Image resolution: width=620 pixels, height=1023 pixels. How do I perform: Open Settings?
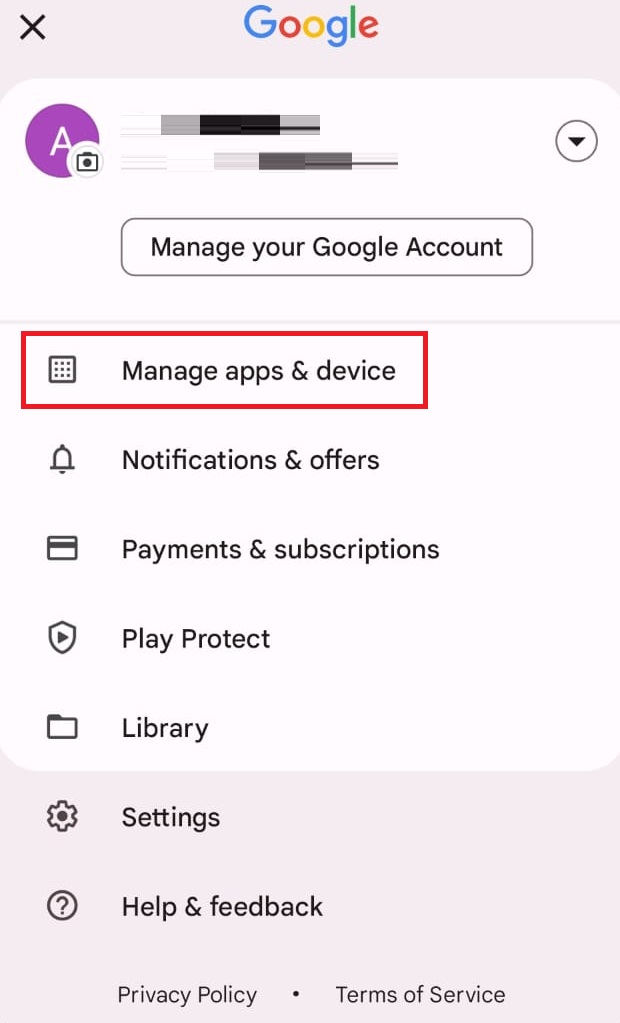pyautogui.click(x=170, y=817)
